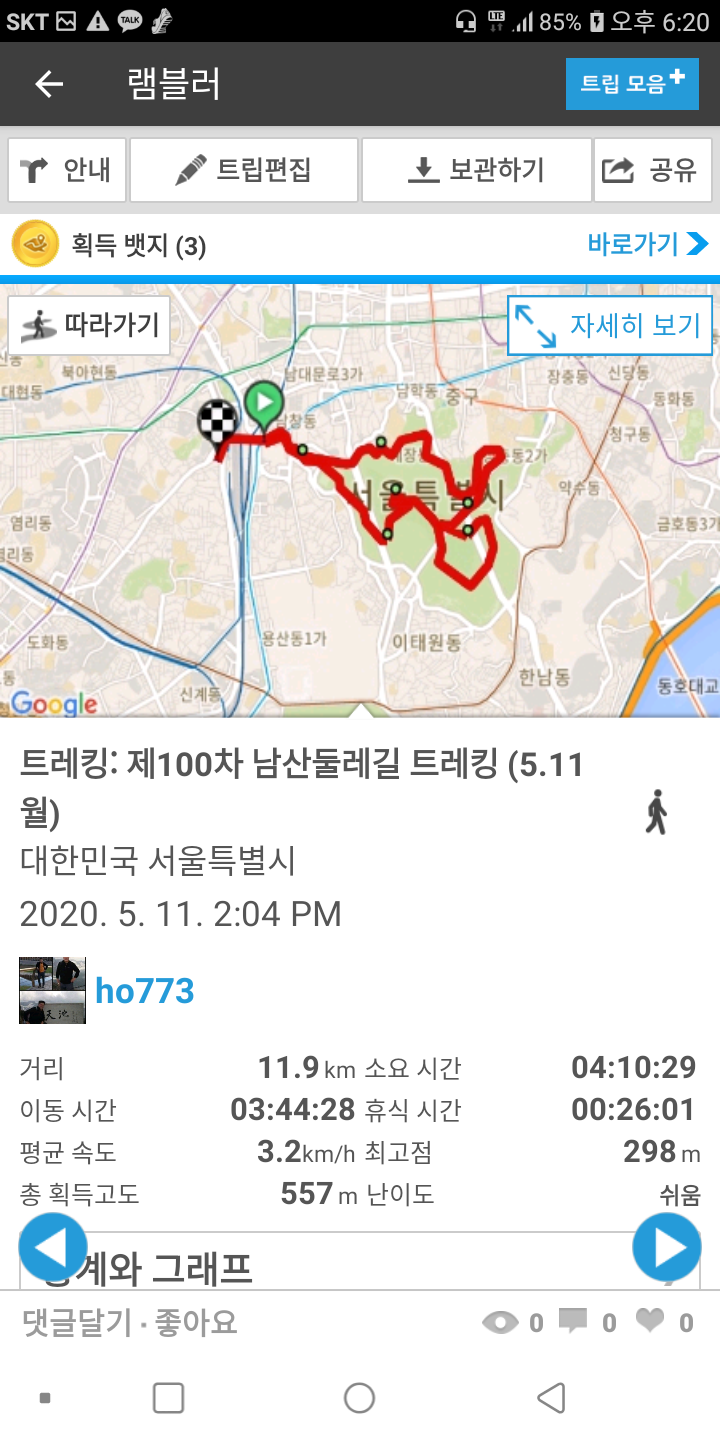The height and width of the screenshot is (1440, 720).
Task: Open 바로가기 for earned badges
Action: (647, 244)
